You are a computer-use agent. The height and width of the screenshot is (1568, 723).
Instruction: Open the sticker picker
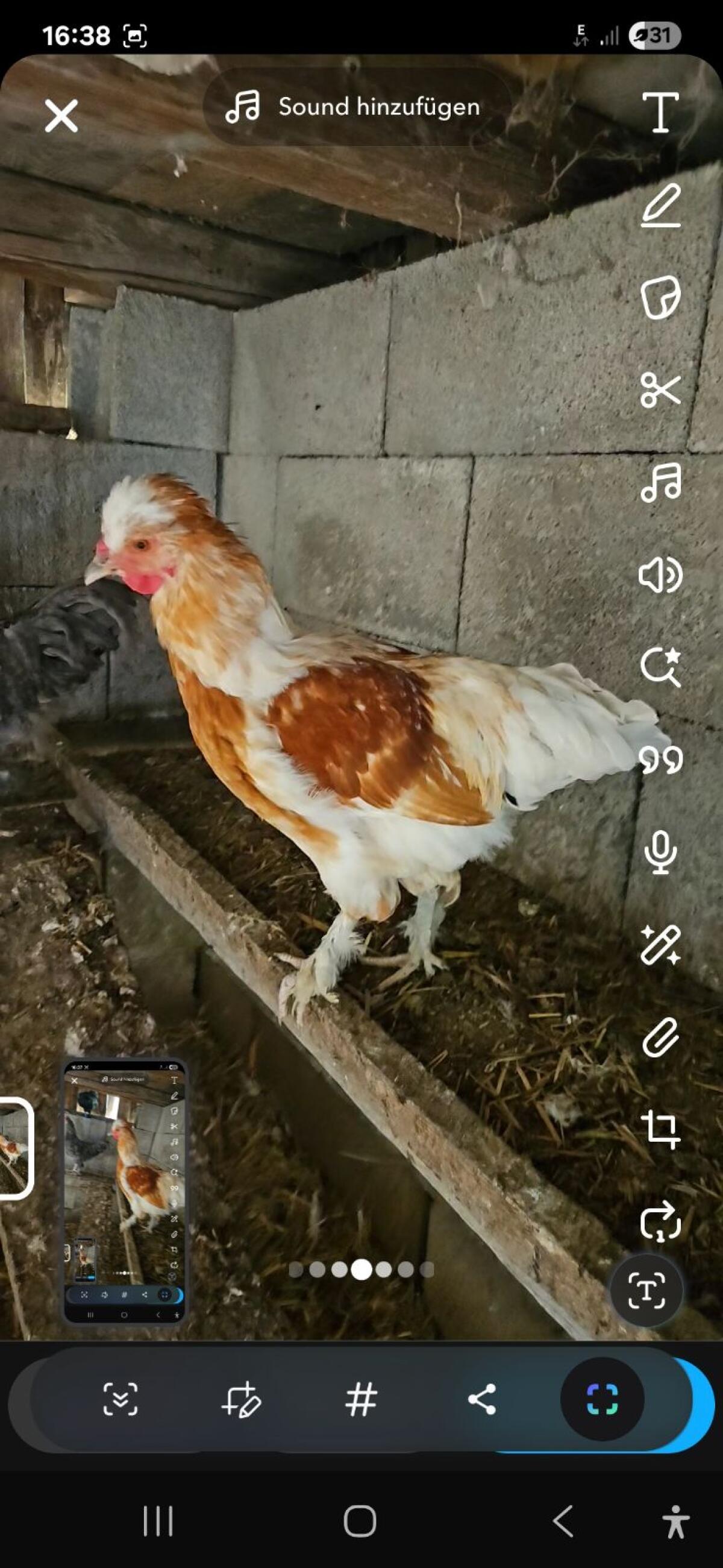click(660, 298)
